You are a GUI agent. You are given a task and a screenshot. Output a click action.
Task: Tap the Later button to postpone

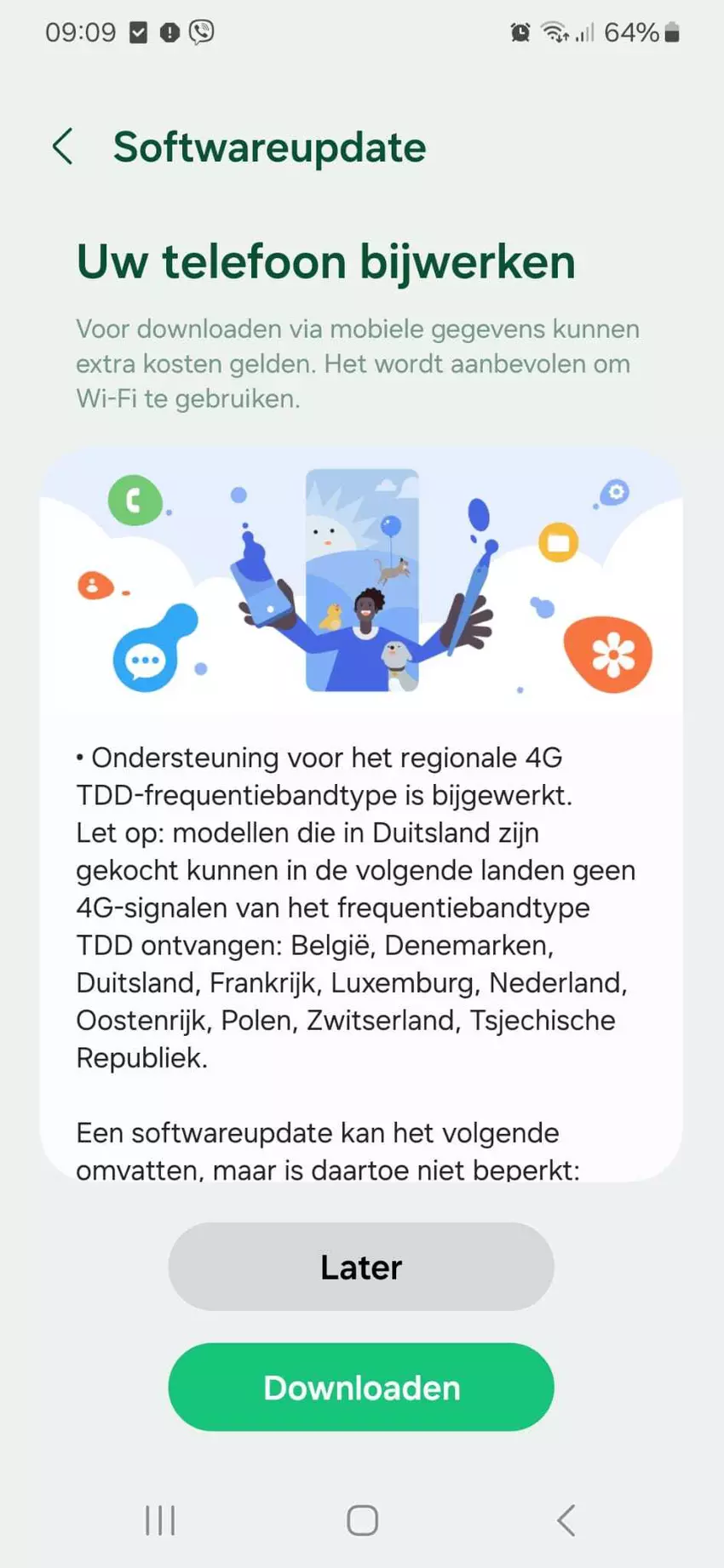[361, 1267]
